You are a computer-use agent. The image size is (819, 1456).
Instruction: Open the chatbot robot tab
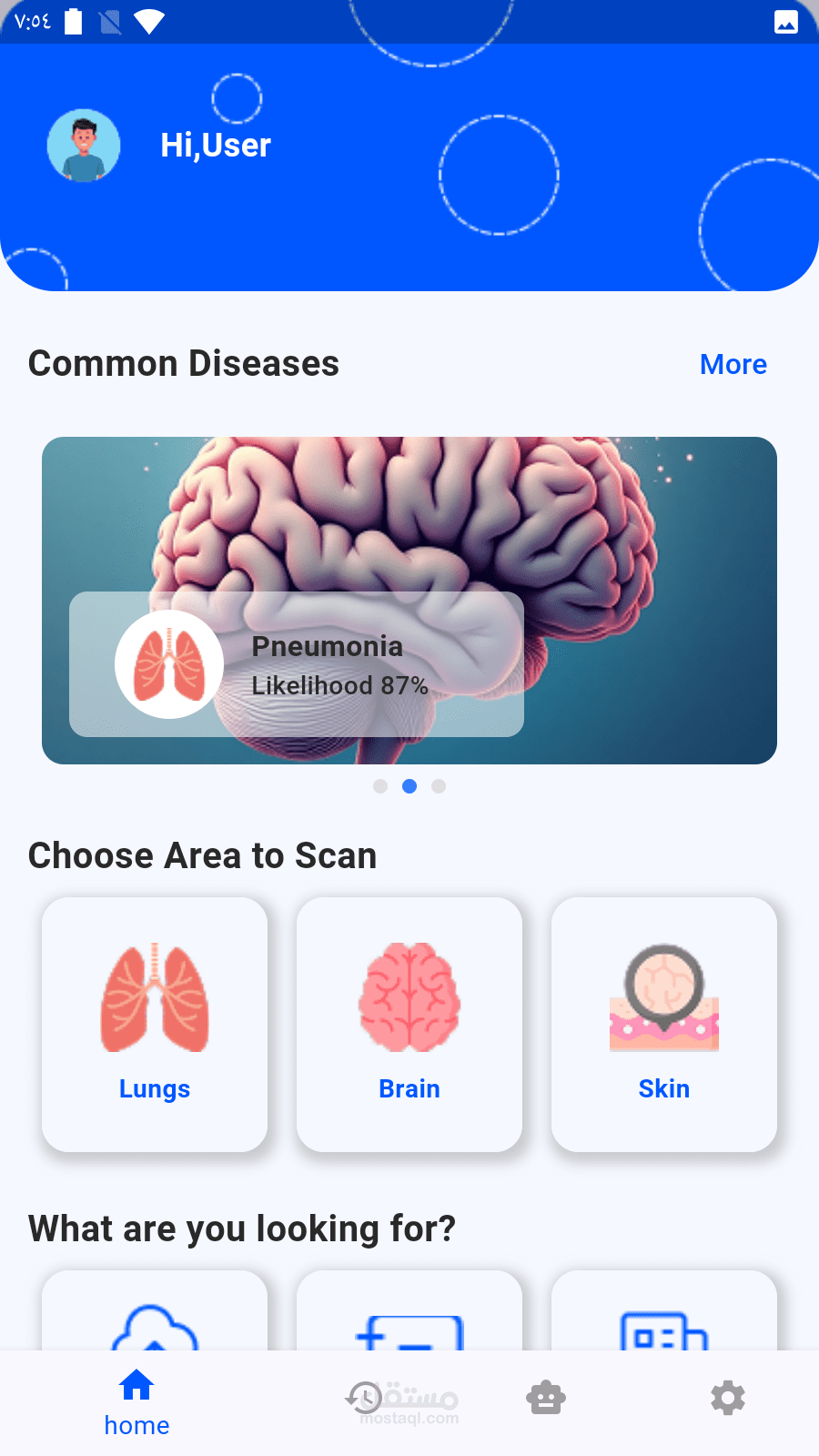click(546, 1398)
